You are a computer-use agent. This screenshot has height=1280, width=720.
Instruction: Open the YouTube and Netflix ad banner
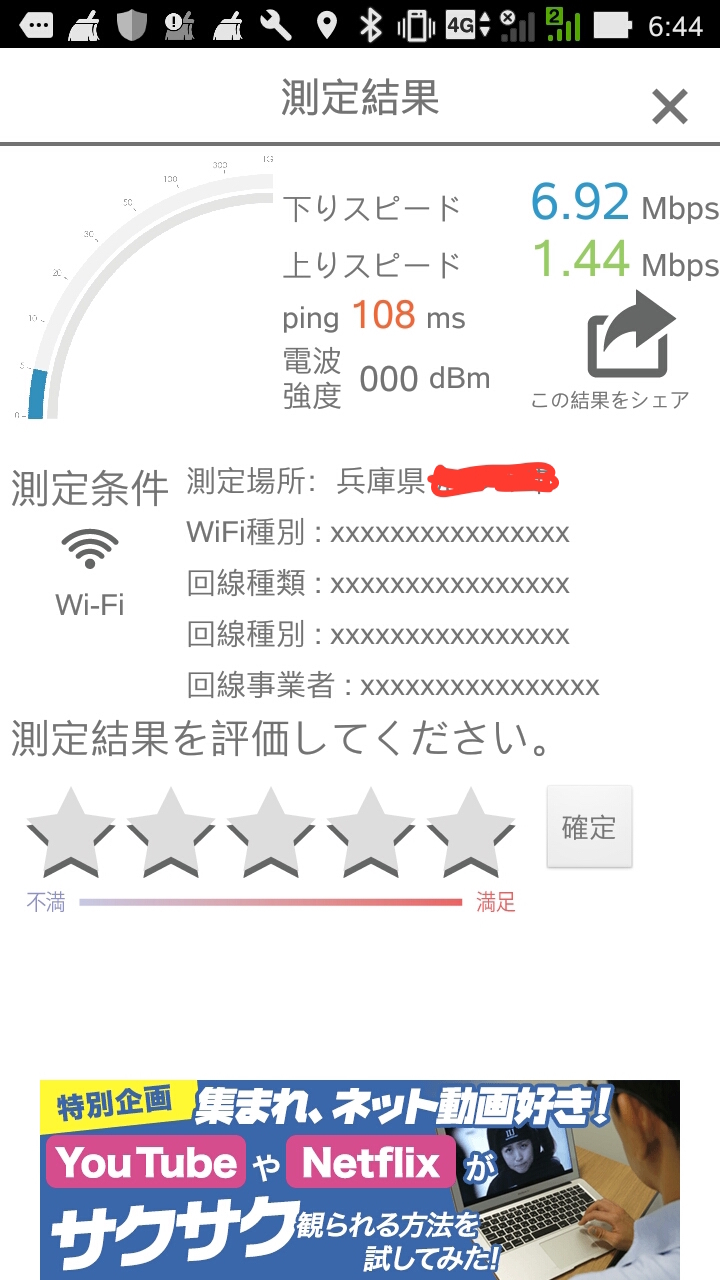[x=360, y=1180]
